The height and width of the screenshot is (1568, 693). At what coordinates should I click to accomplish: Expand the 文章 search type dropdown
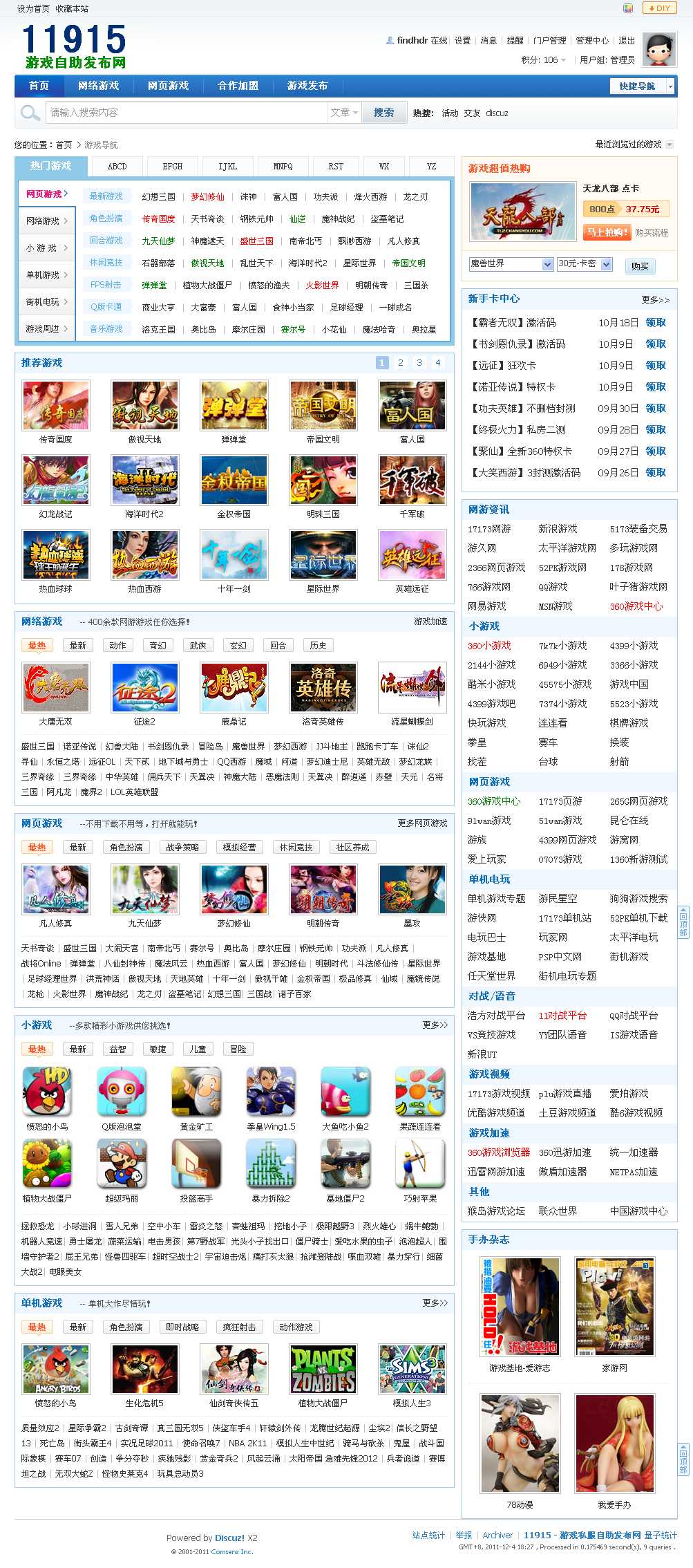[x=344, y=113]
